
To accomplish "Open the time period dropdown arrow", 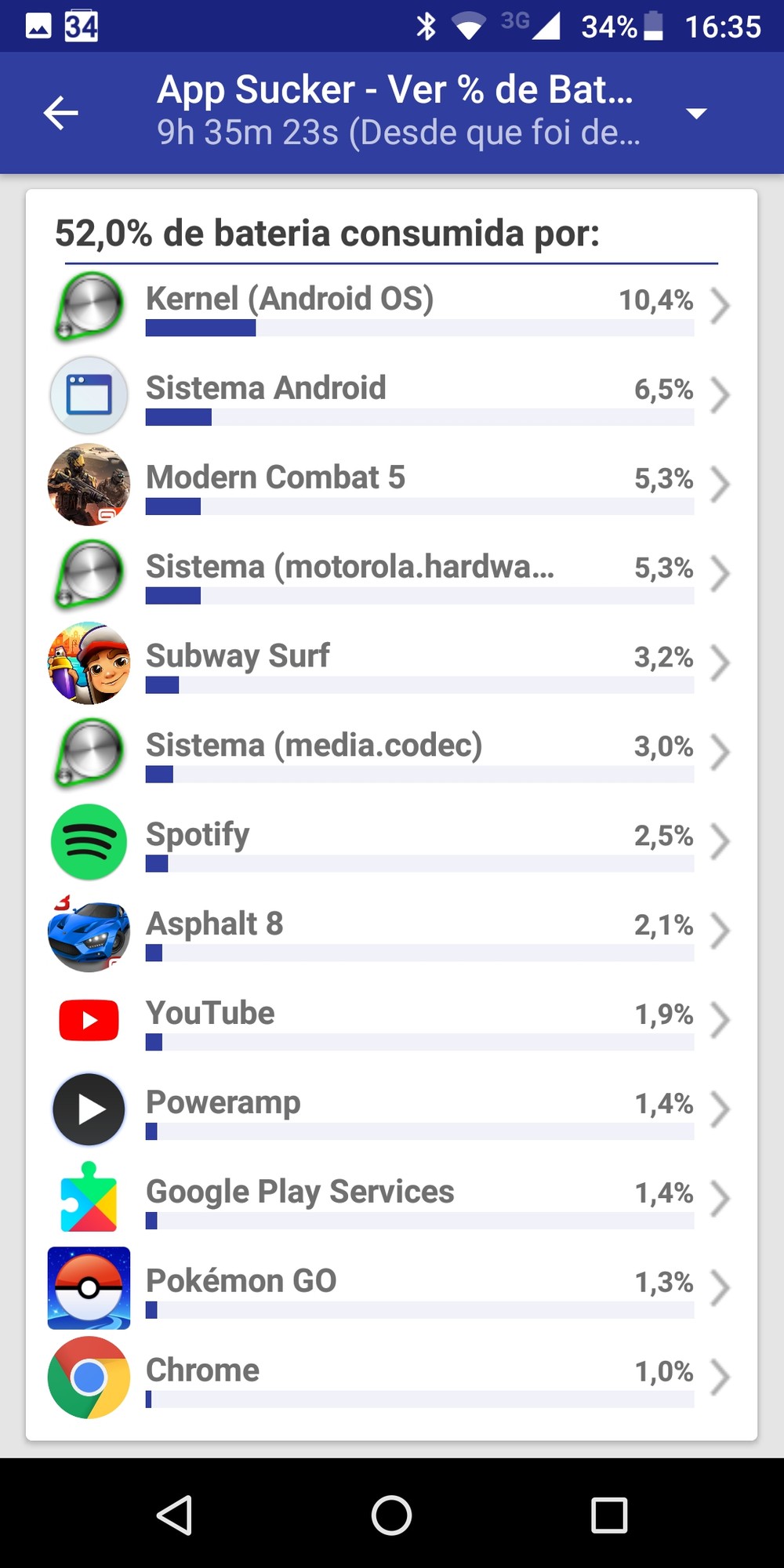I will (695, 114).
